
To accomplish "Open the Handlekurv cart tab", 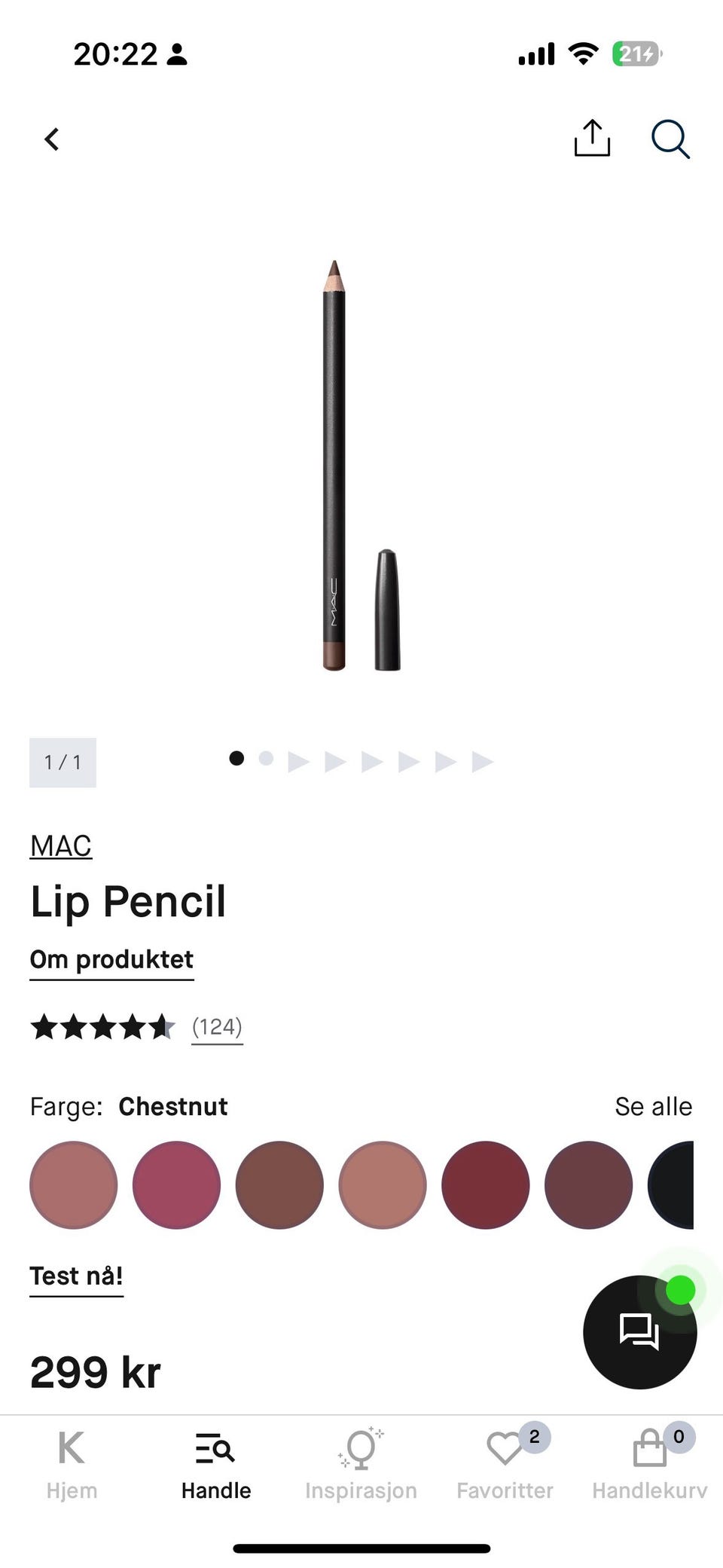I will click(x=650, y=1465).
